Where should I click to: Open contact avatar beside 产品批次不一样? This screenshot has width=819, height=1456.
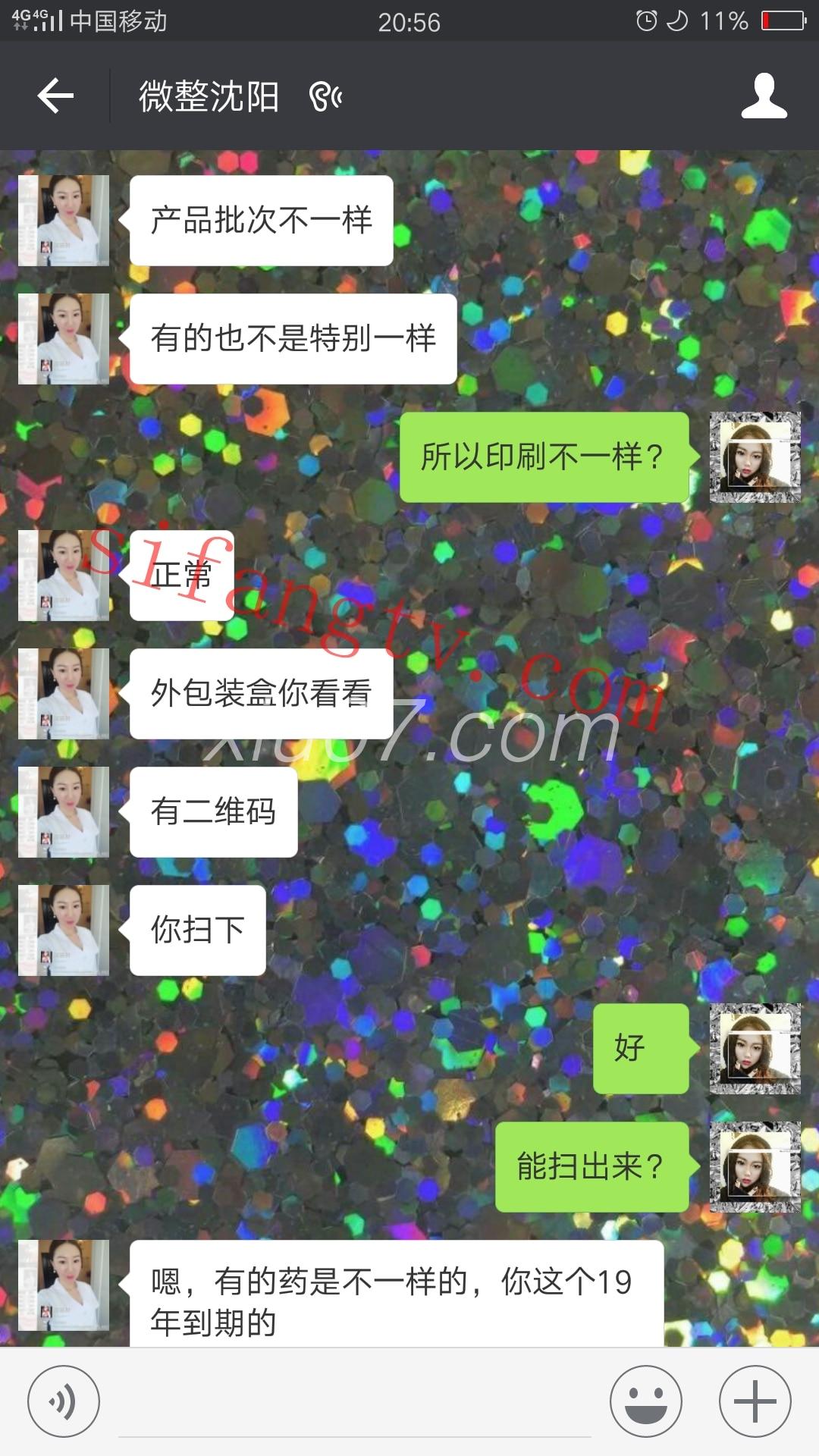[x=64, y=221]
